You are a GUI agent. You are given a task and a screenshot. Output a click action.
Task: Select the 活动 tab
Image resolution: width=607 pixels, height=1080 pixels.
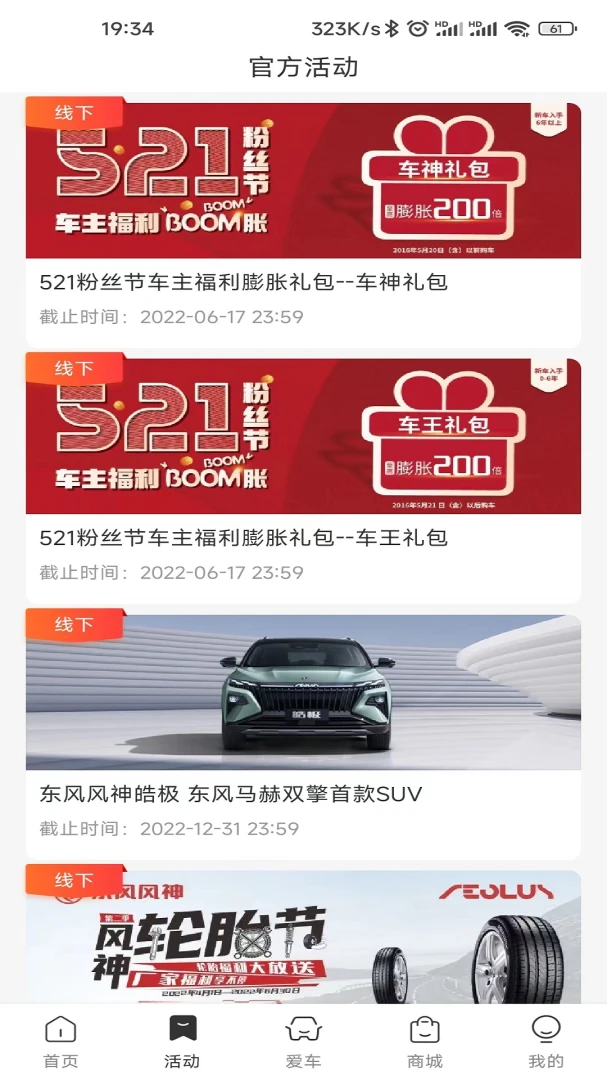pos(182,1041)
